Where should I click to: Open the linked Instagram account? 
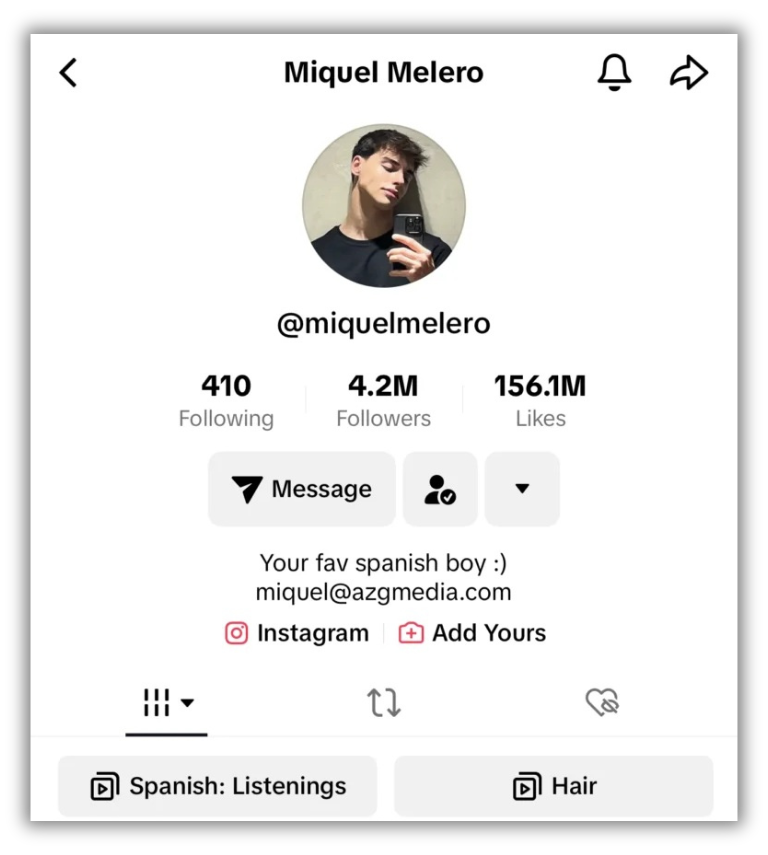[297, 633]
